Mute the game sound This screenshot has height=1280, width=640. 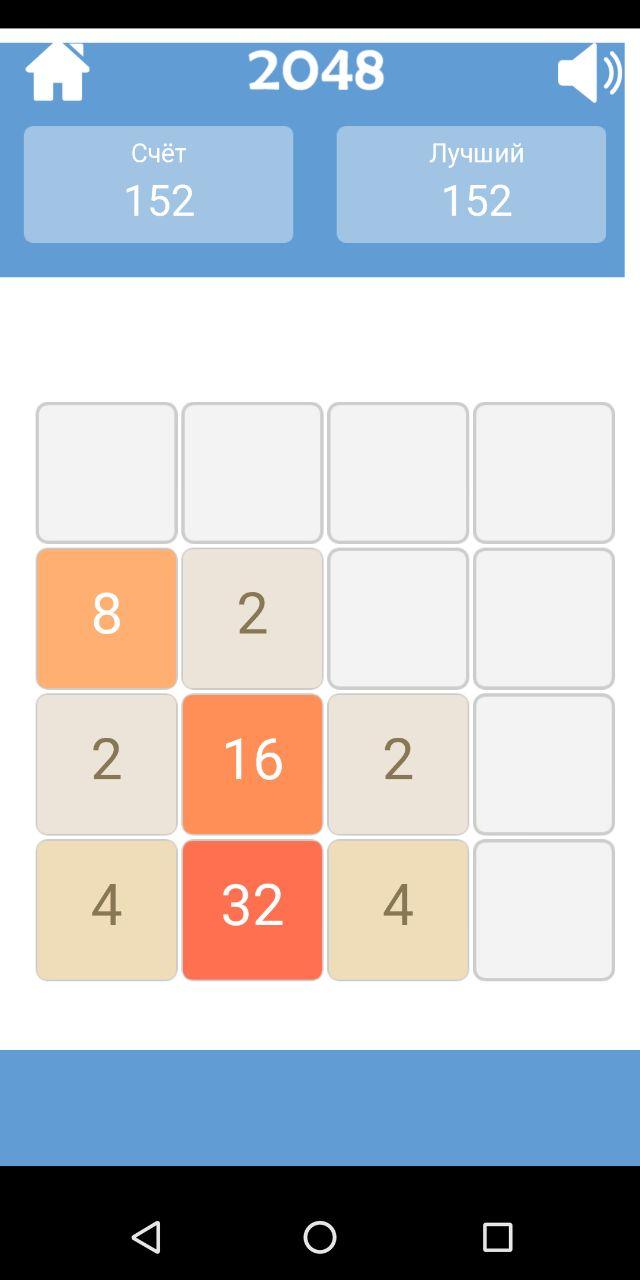[589, 72]
